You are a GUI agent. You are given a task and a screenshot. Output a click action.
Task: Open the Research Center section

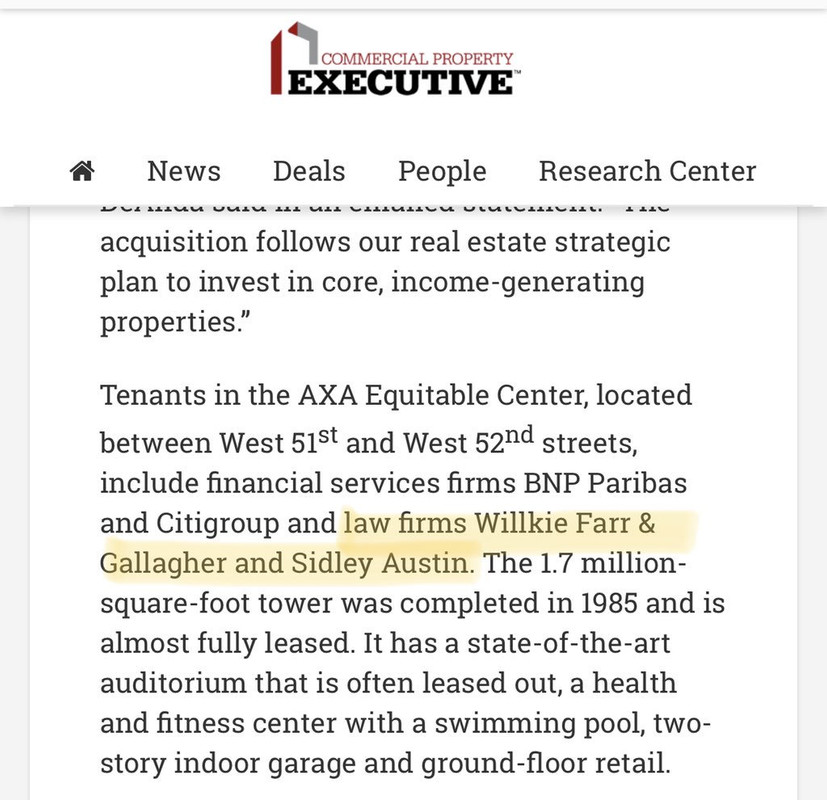tap(647, 171)
